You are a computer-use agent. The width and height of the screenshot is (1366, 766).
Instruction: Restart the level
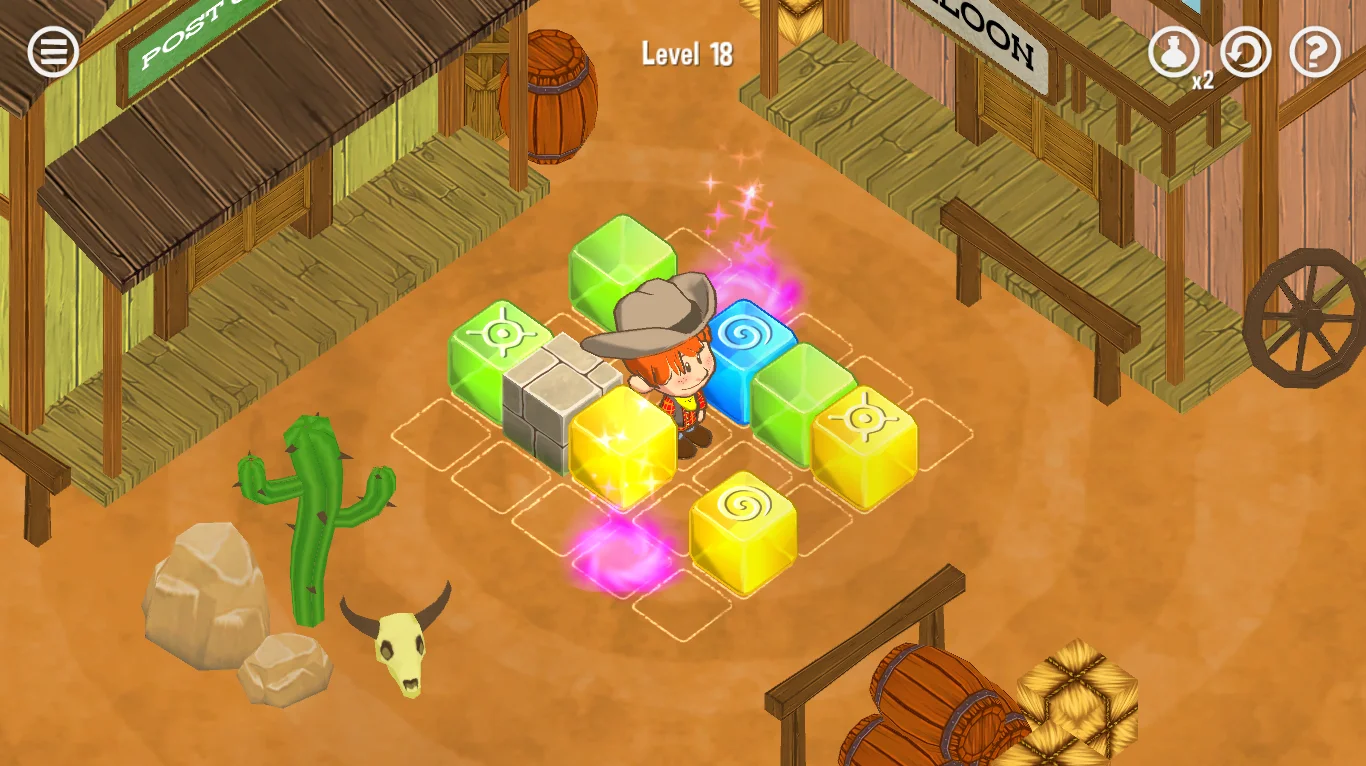1245,51
